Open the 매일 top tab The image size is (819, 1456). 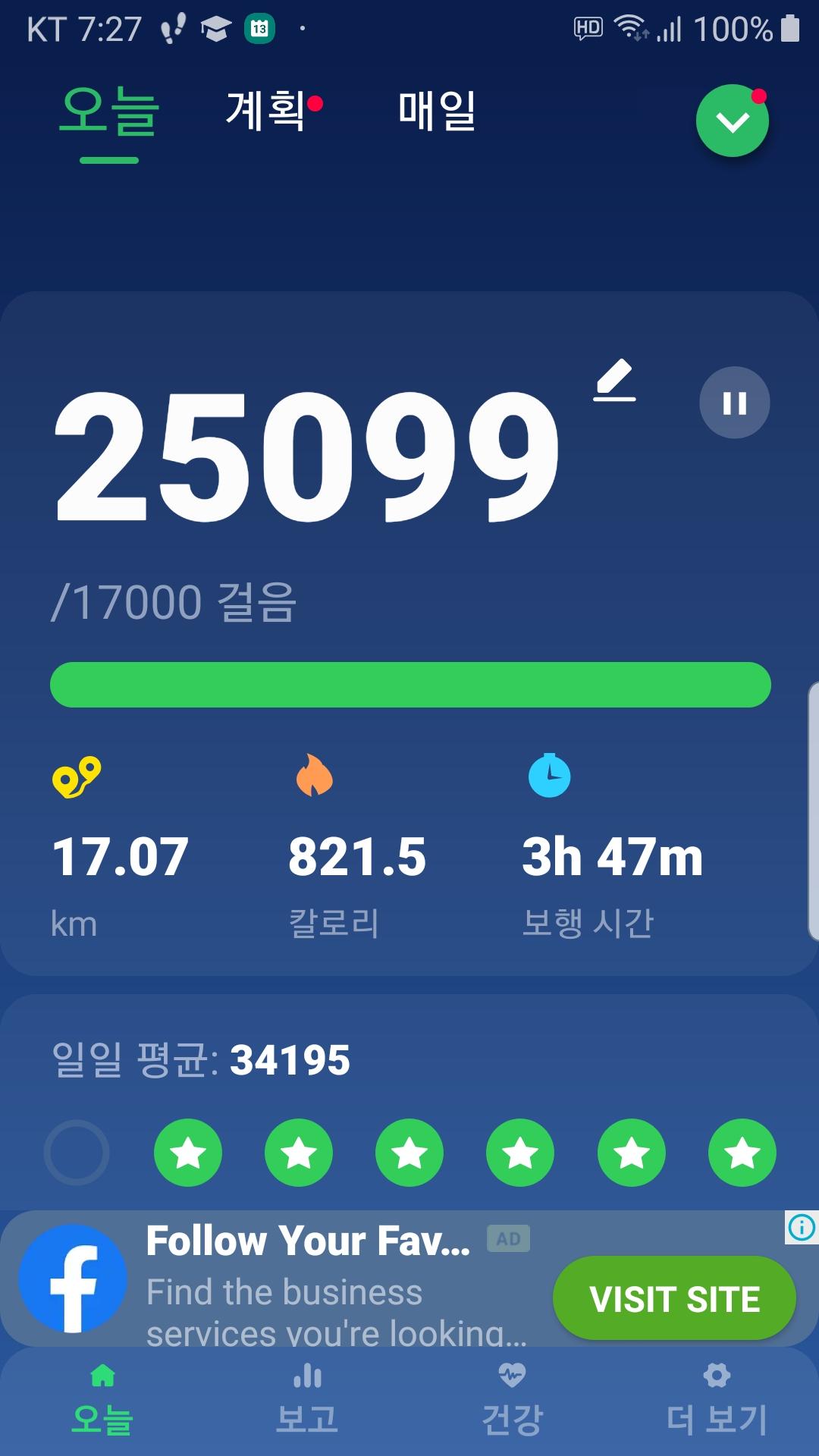pyautogui.click(x=437, y=111)
